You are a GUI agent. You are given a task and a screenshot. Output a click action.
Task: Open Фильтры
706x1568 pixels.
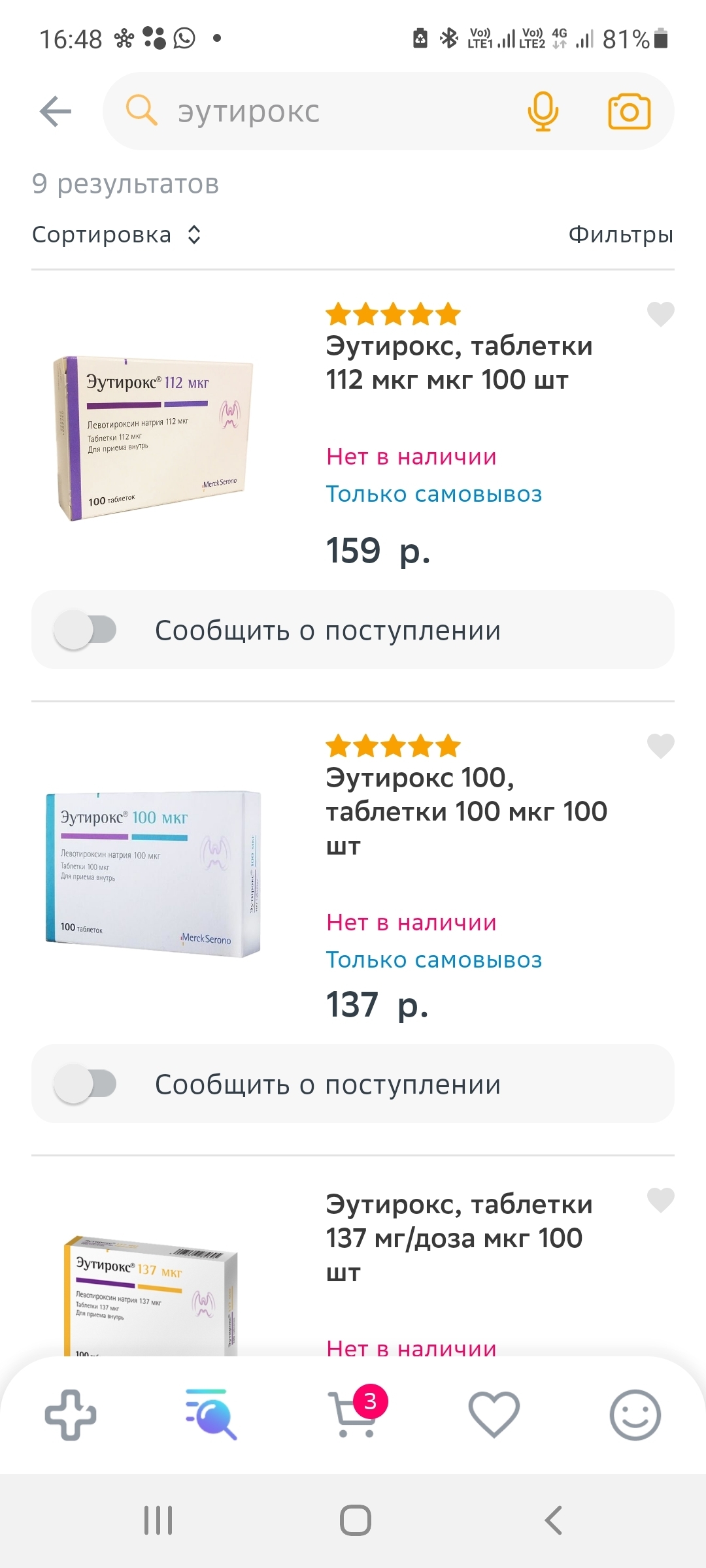point(620,235)
